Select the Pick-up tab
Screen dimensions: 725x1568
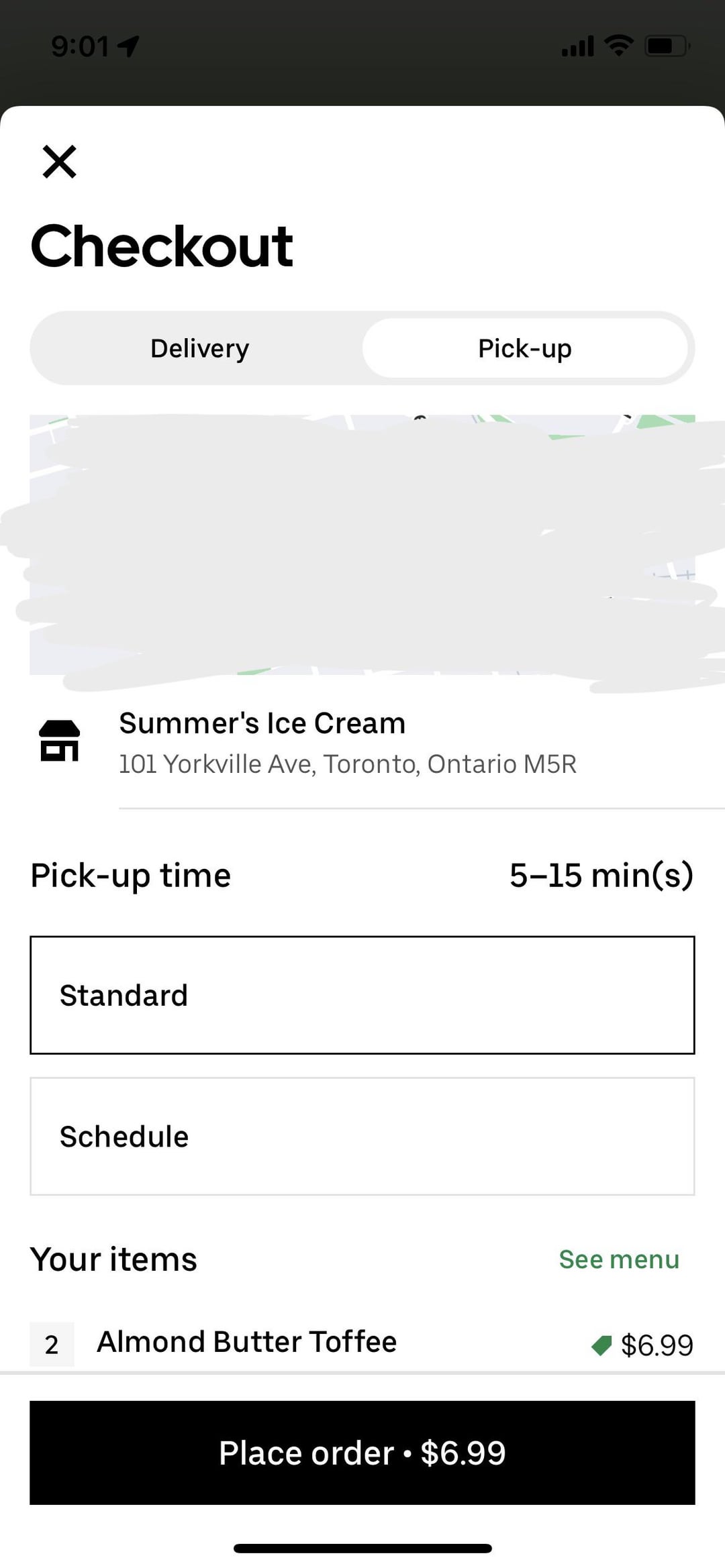pyautogui.click(x=525, y=348)
